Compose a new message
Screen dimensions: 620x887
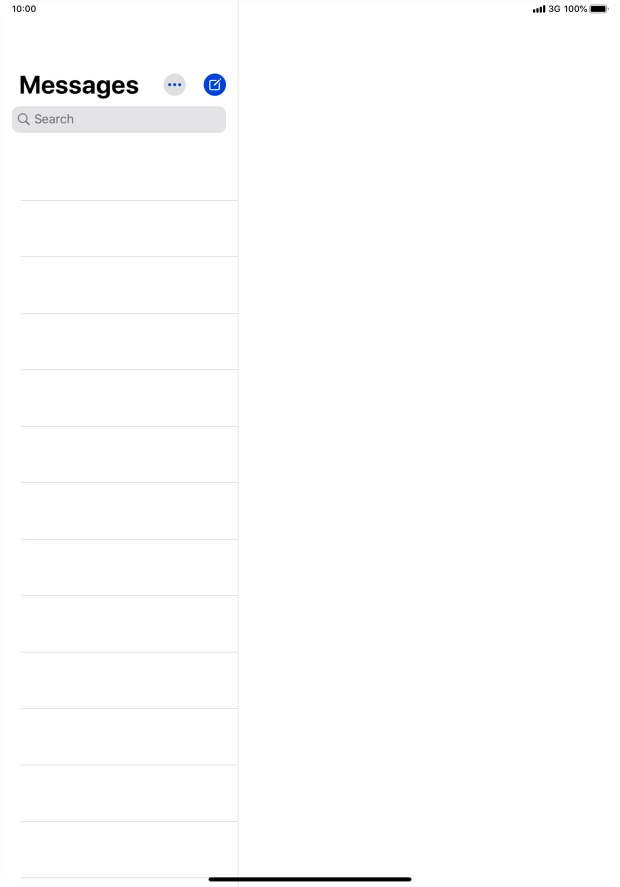point(214,85)
